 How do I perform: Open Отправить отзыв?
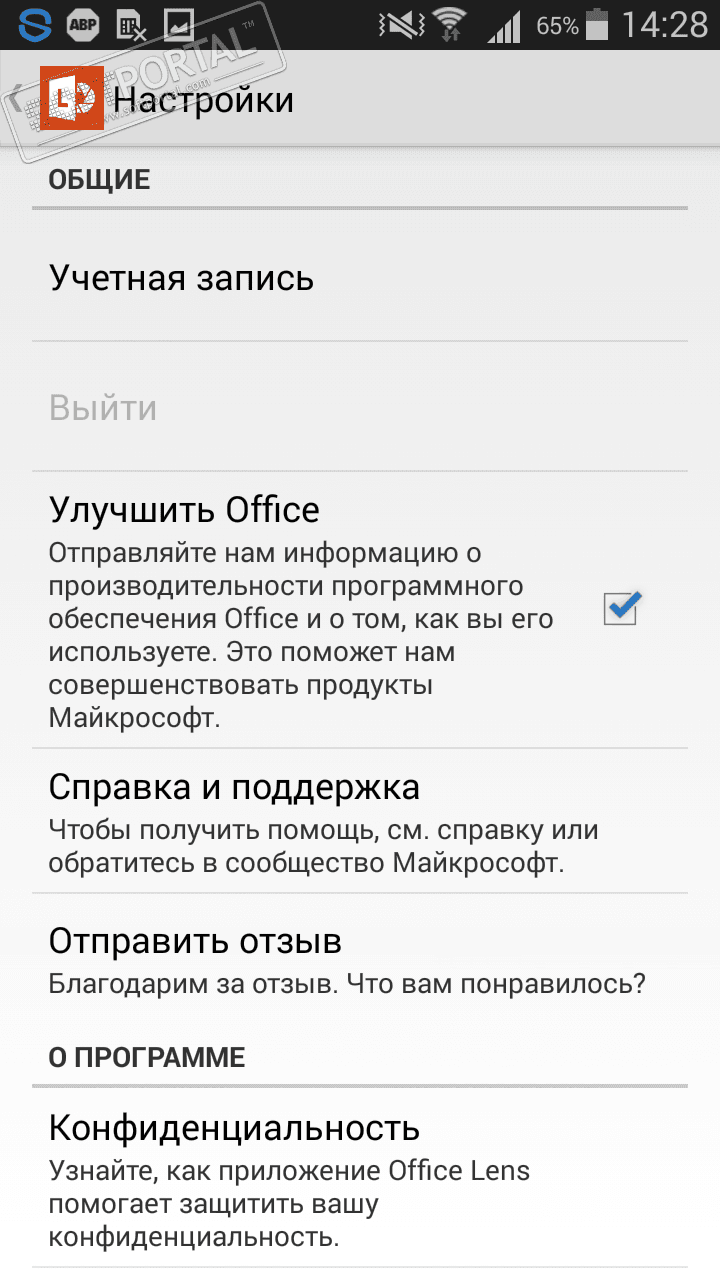tap(360, 960)
